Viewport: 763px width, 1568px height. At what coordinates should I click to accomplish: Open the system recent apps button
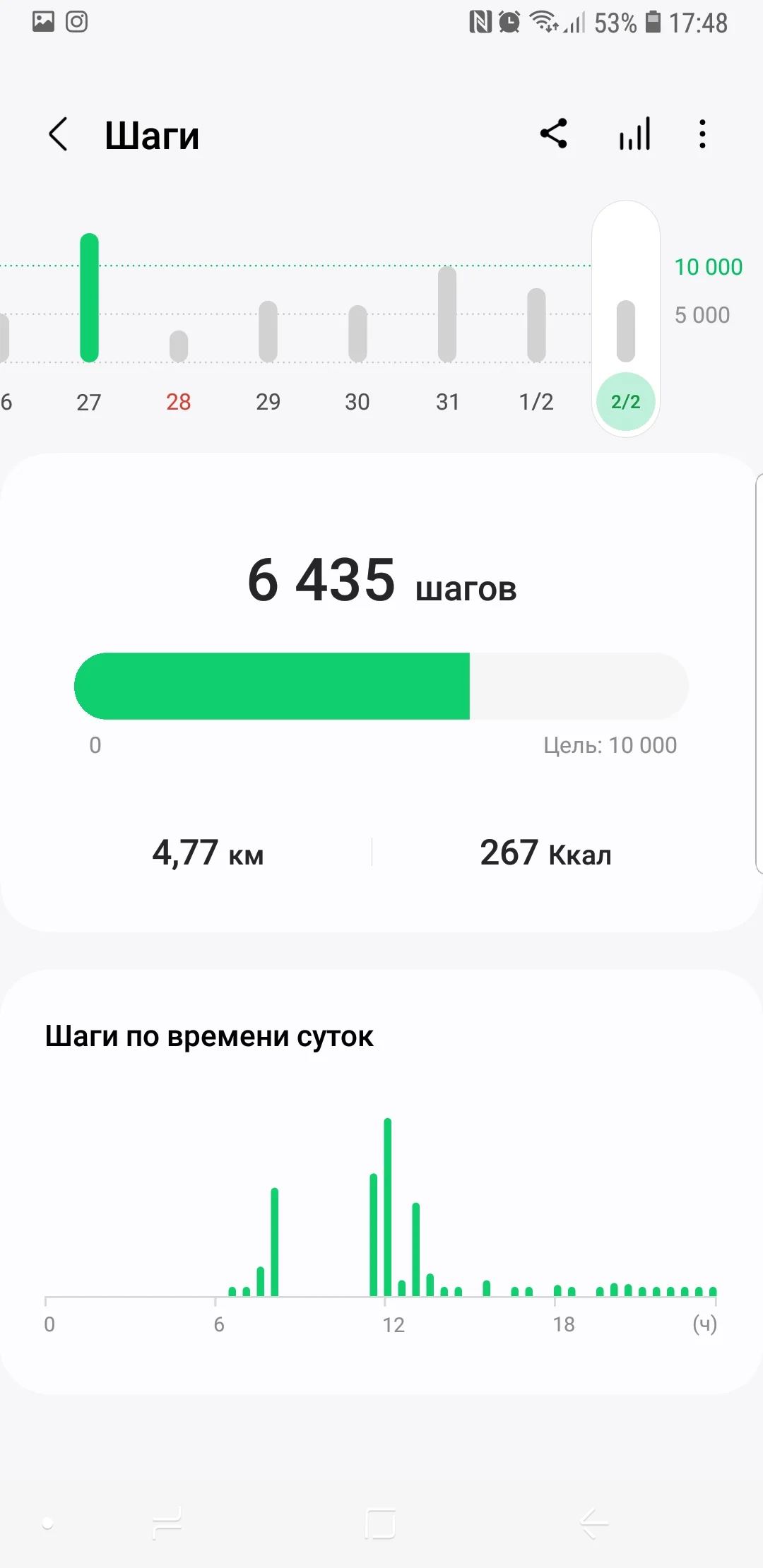(x=167, y=1524)
